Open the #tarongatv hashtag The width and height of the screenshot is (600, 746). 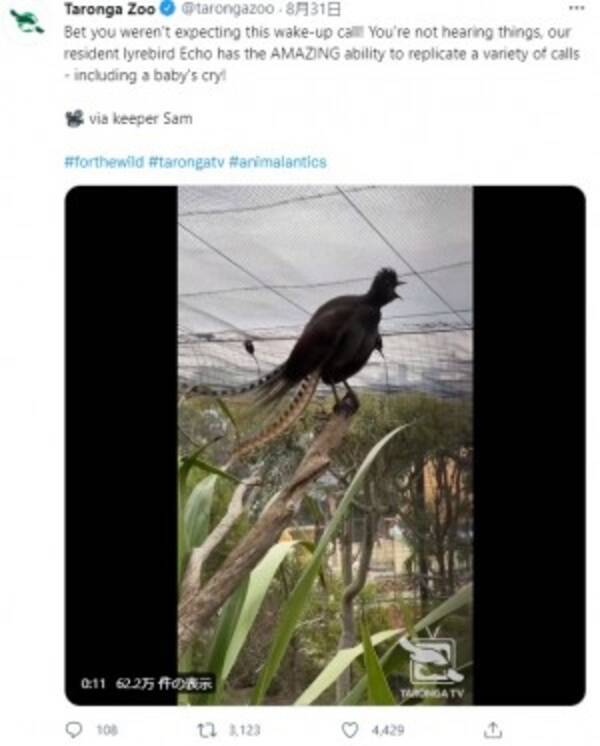click(186, 161)
